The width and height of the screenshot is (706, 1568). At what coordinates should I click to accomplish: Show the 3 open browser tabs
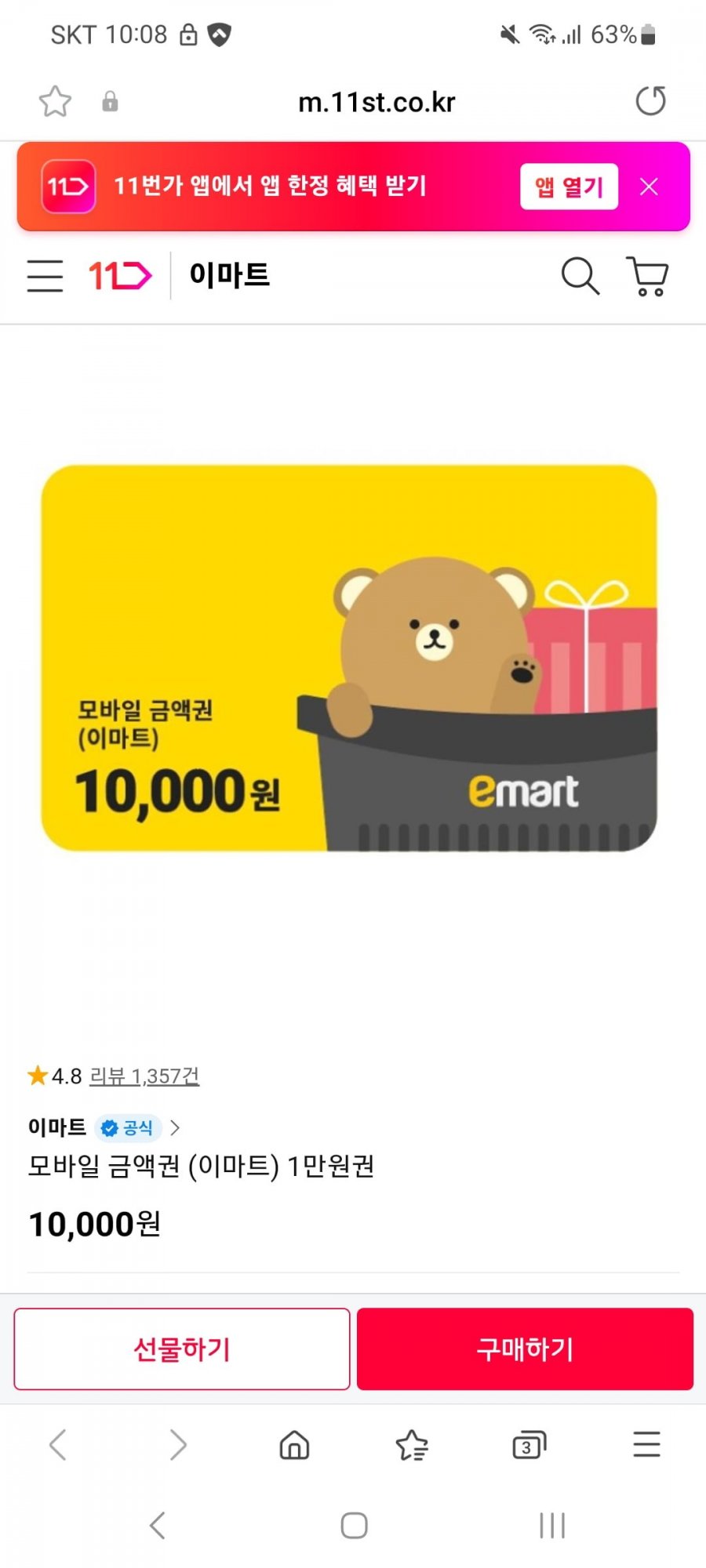(529, 1444)
